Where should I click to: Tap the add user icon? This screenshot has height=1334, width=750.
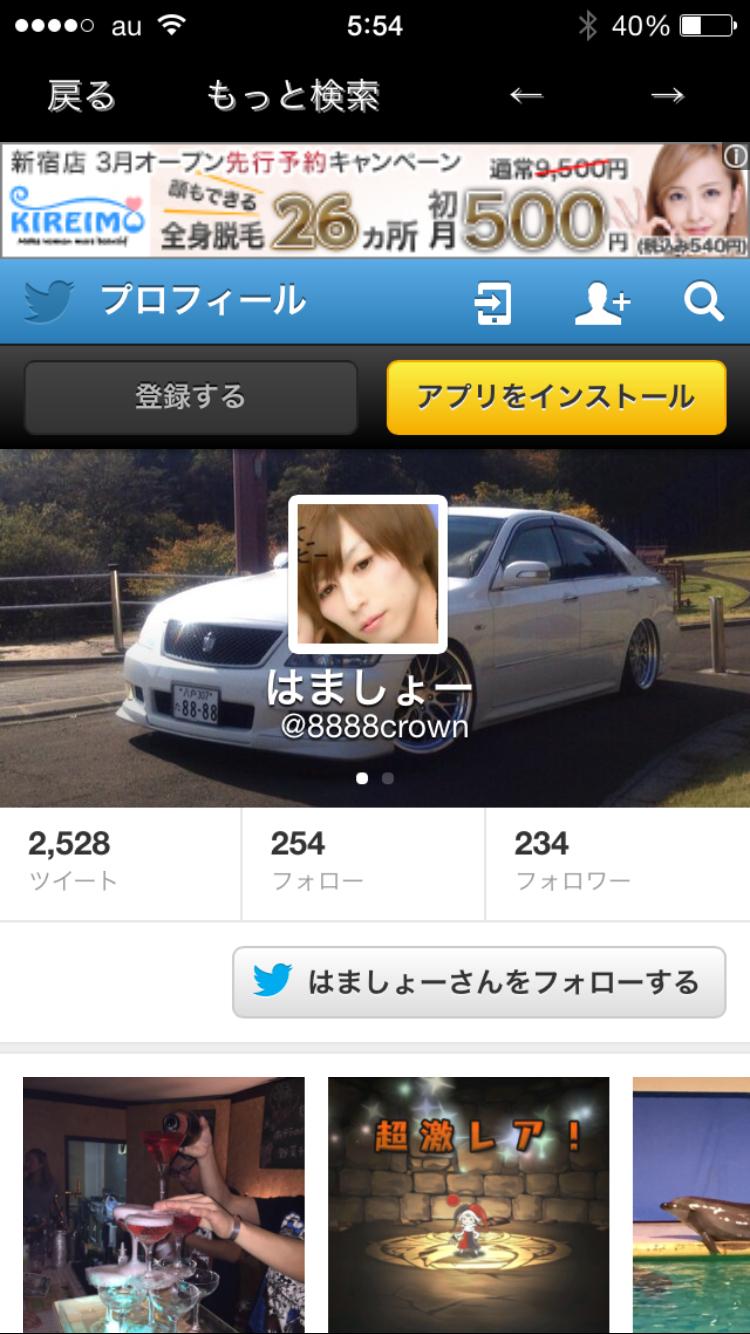click(x=602, y=303)
